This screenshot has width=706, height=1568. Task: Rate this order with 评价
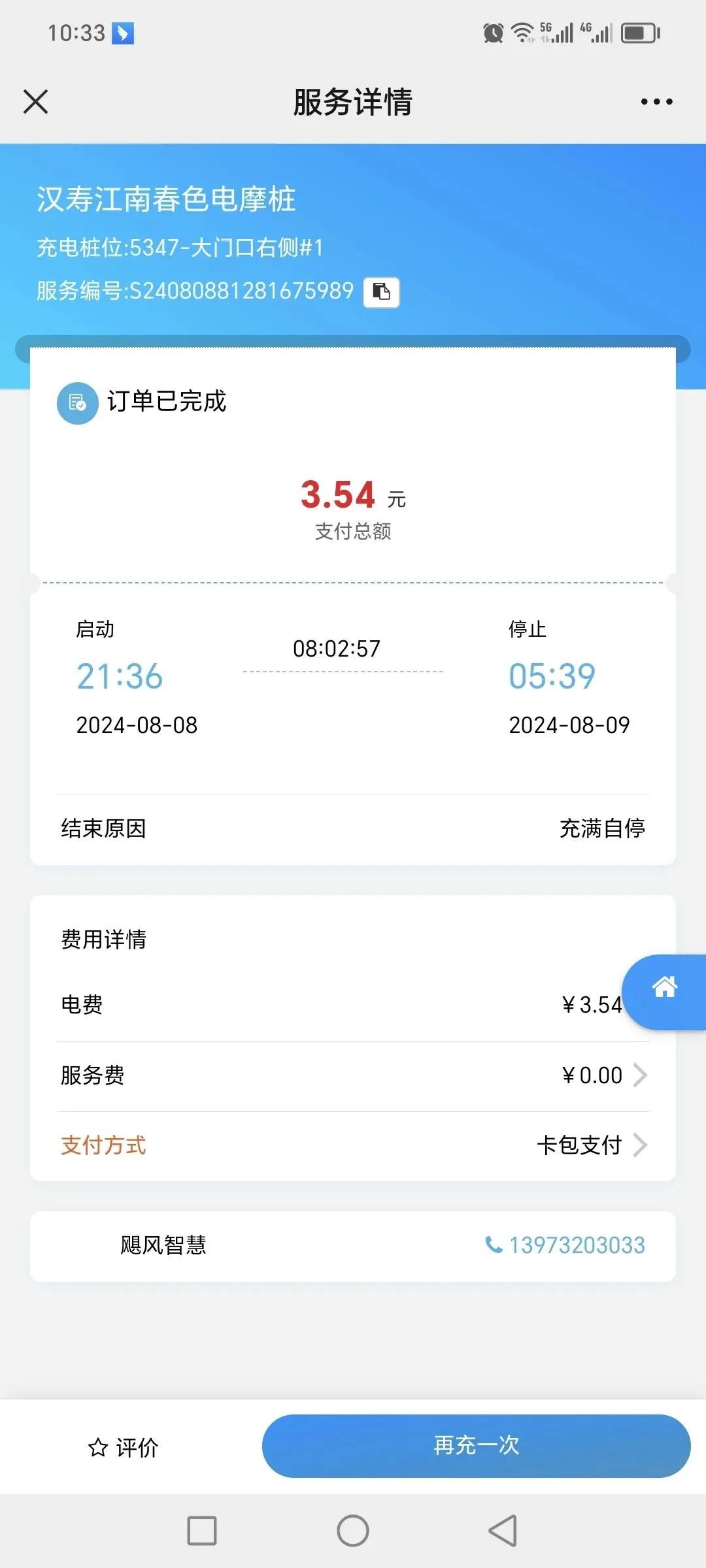[124, 1448]
